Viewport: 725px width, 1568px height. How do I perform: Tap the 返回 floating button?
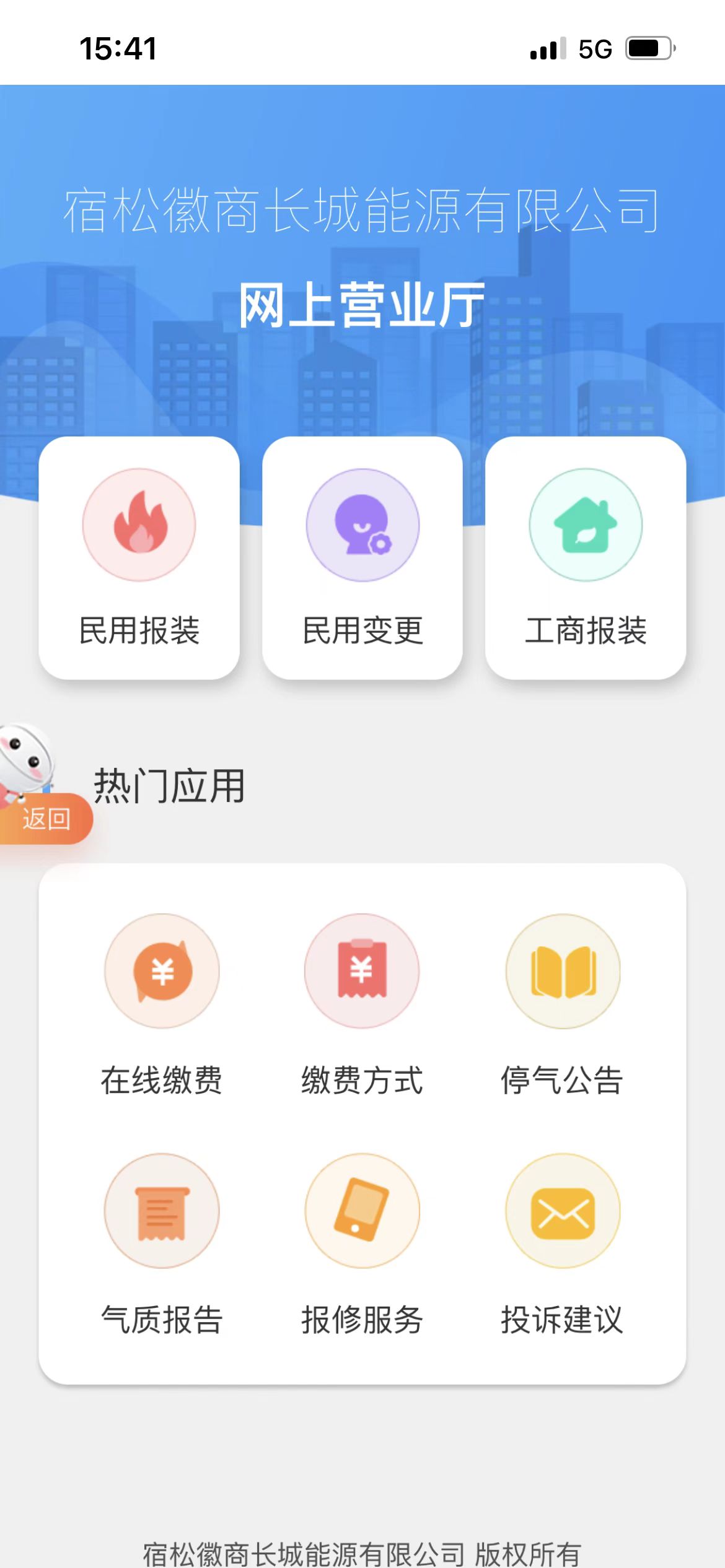pos(46,819)
